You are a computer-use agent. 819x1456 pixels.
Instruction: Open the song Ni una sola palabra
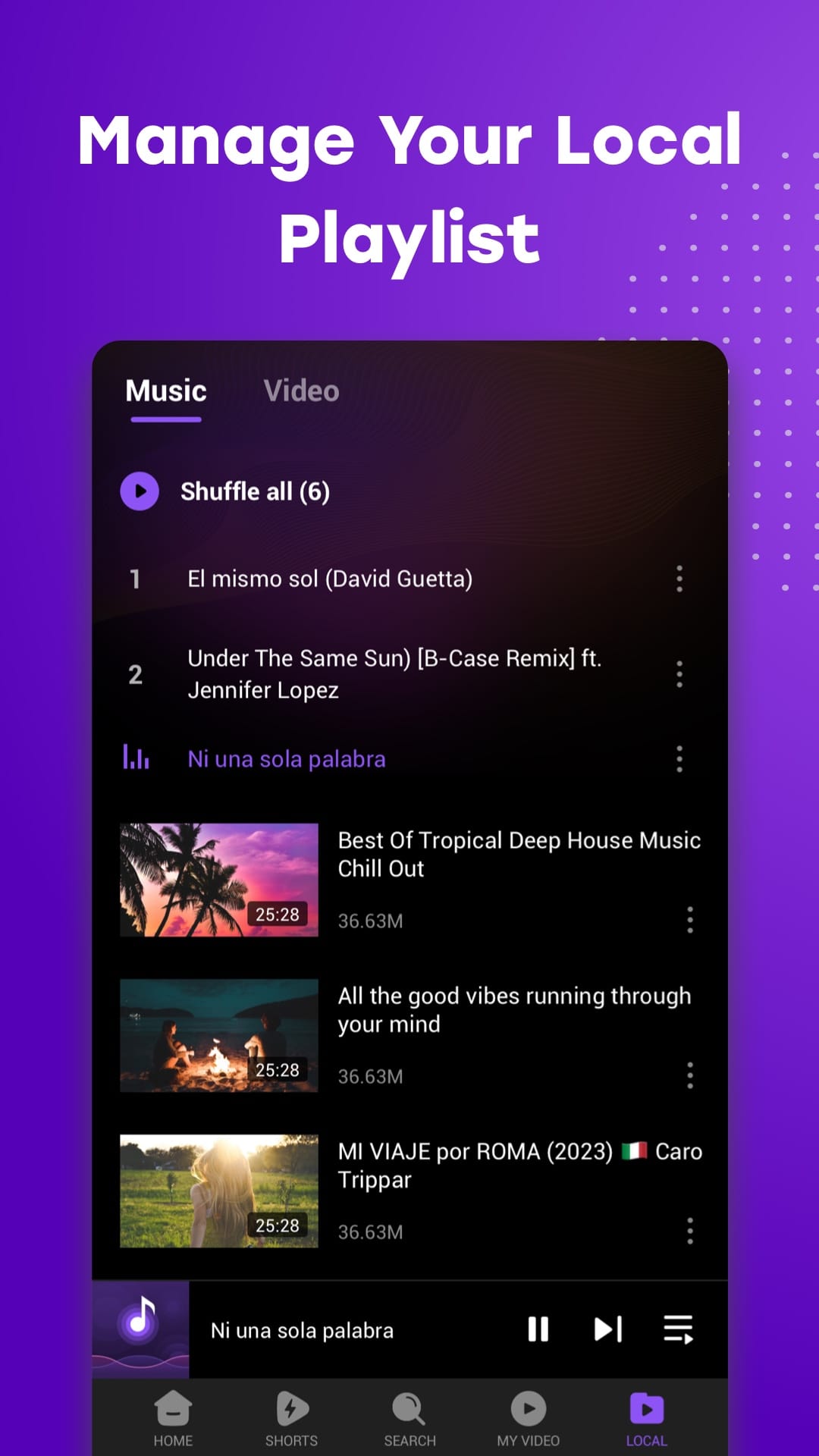click(287, 758)
